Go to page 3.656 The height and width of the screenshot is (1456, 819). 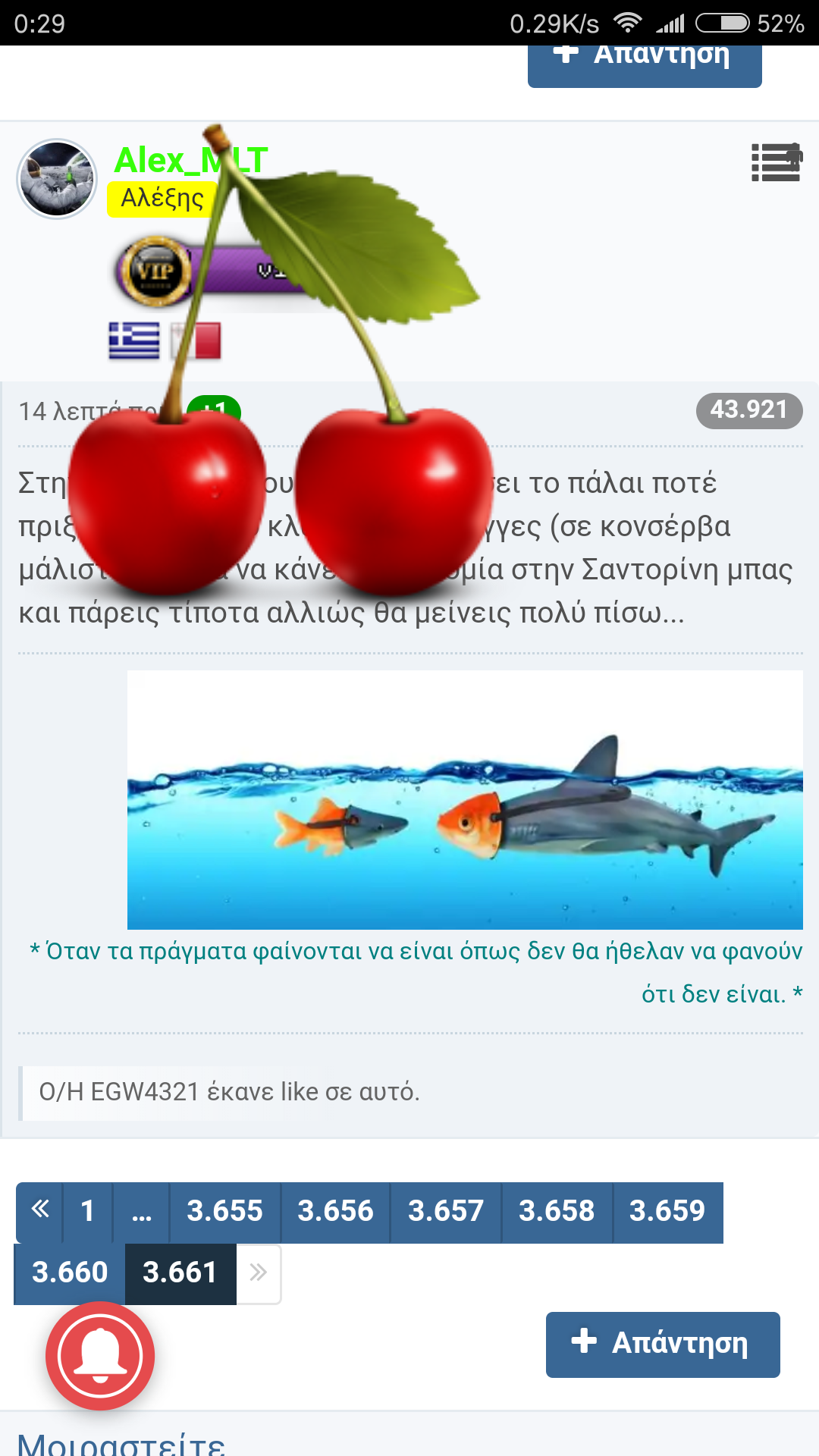pyautogui.click(x=335, y=1211)
